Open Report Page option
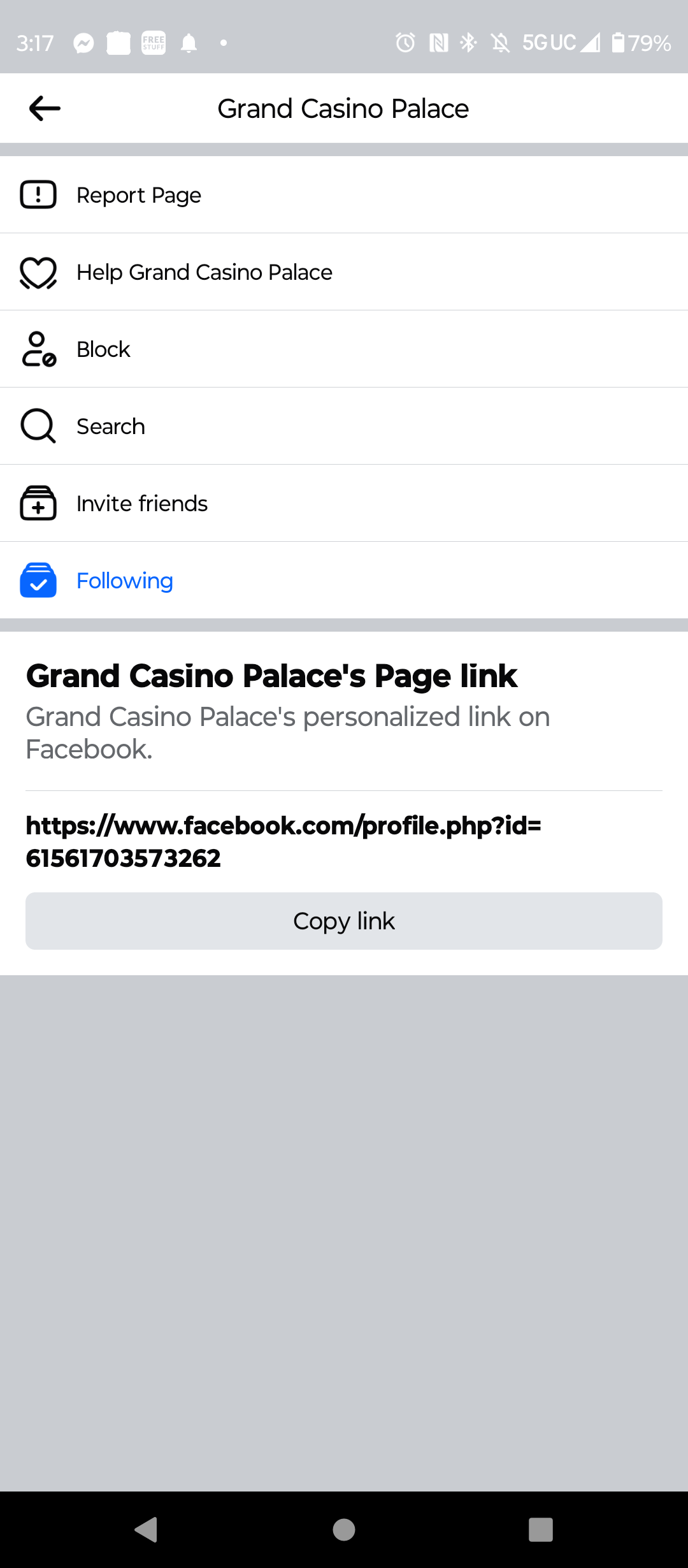 344,195
